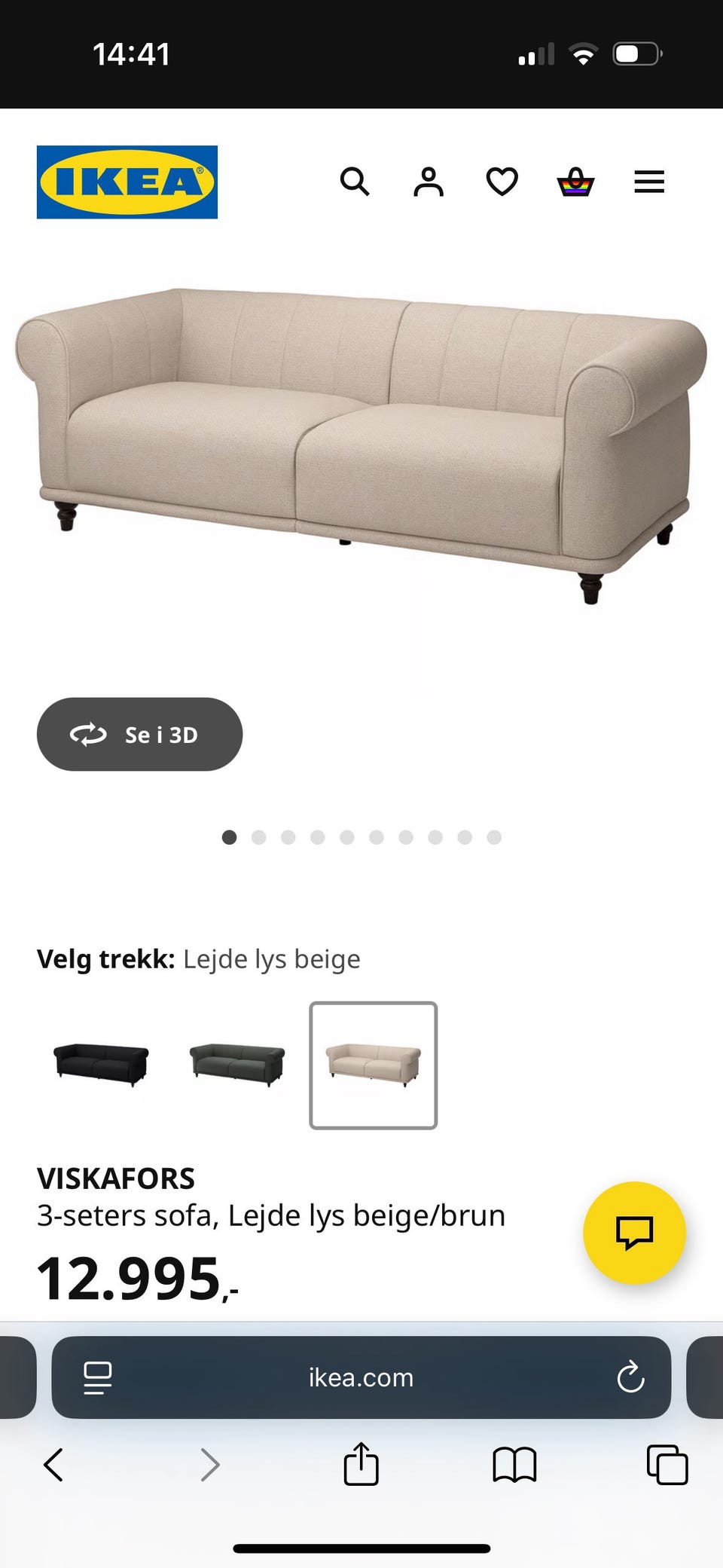Tap the Se i 3D button

tap(139, 735)
